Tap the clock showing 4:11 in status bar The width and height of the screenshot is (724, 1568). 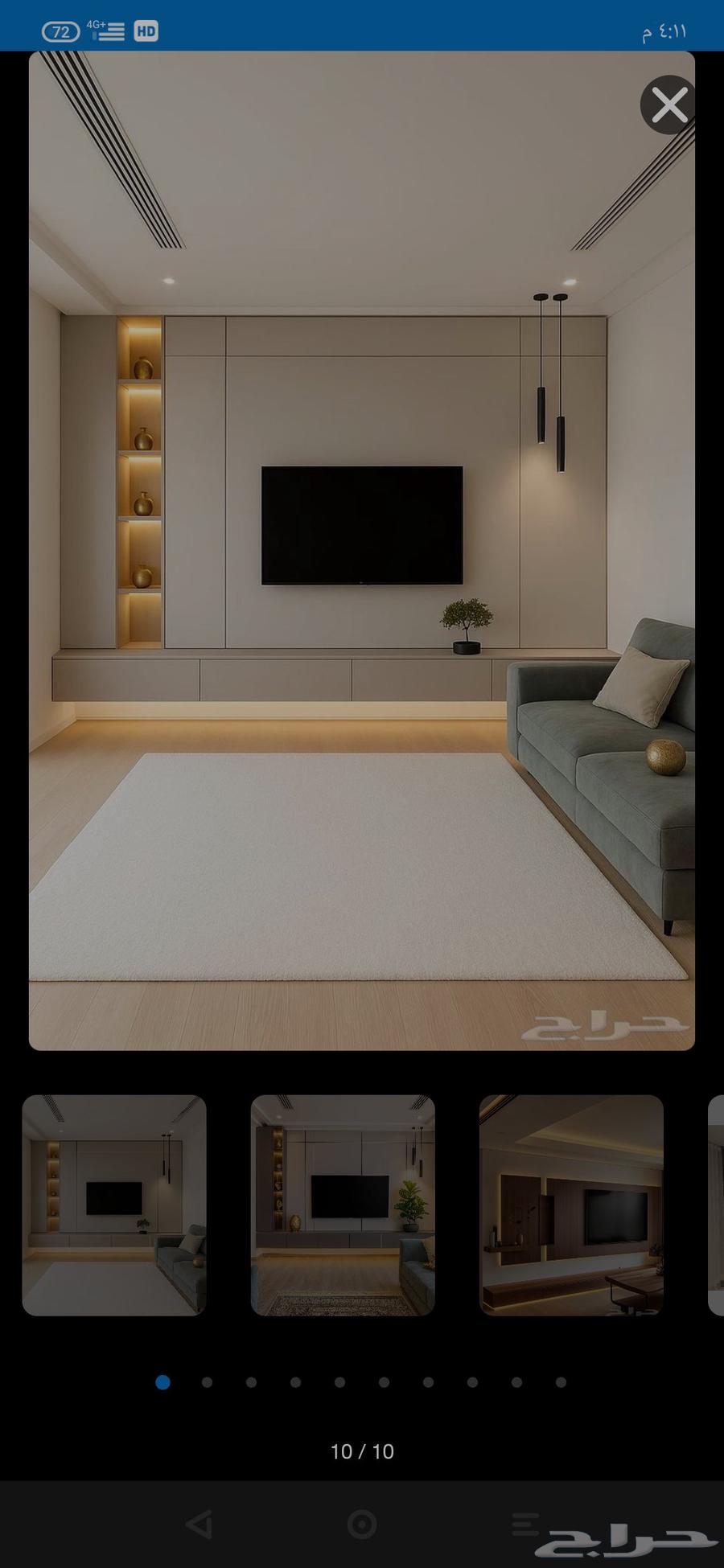click(663, 31)
